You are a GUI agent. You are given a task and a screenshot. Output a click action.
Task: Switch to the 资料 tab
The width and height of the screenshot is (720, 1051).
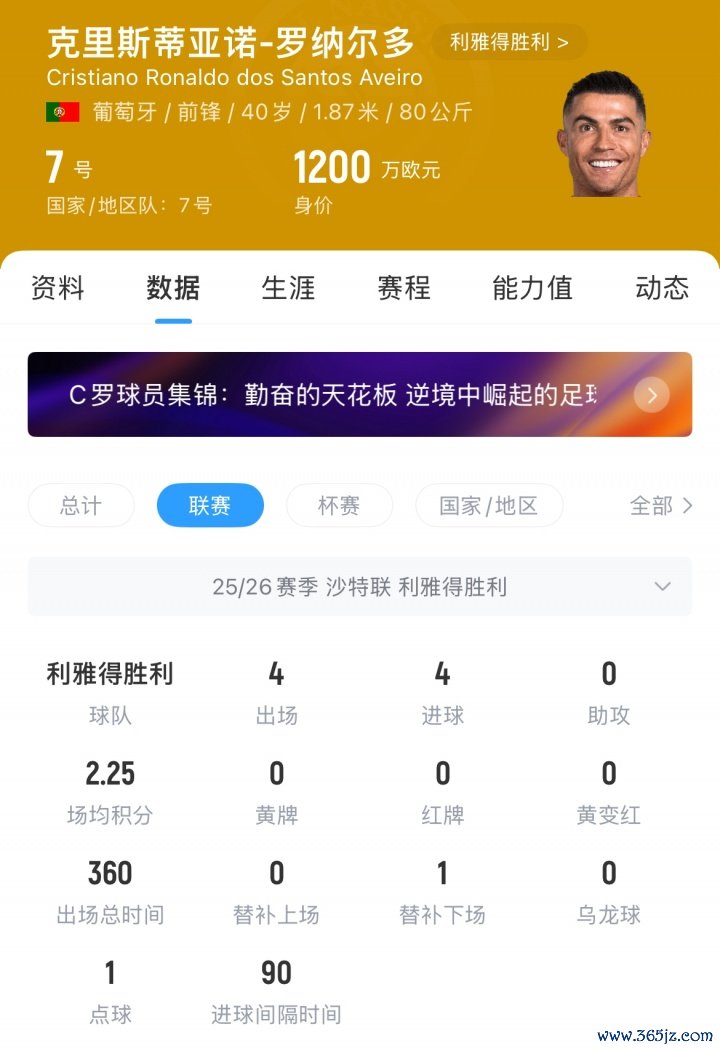(58, 288)
